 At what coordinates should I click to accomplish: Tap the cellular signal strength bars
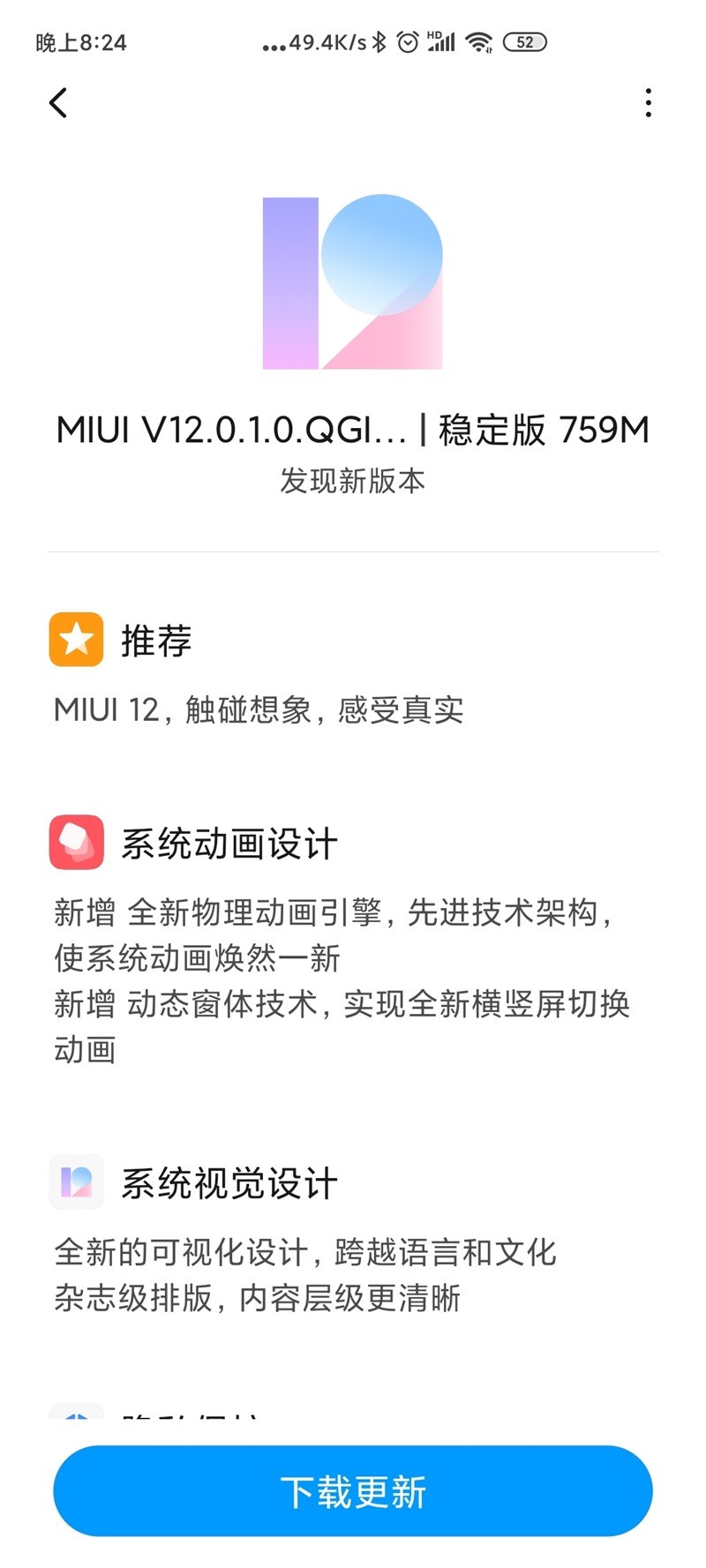[x=443, y=41]
